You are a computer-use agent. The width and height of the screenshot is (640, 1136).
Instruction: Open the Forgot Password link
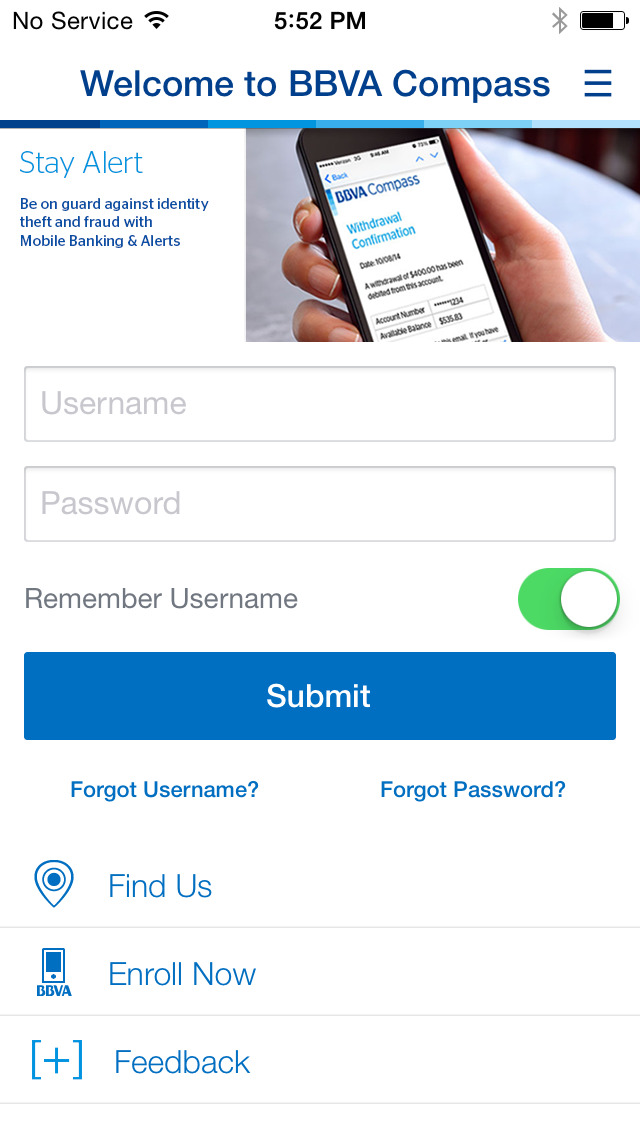[473, 789]
